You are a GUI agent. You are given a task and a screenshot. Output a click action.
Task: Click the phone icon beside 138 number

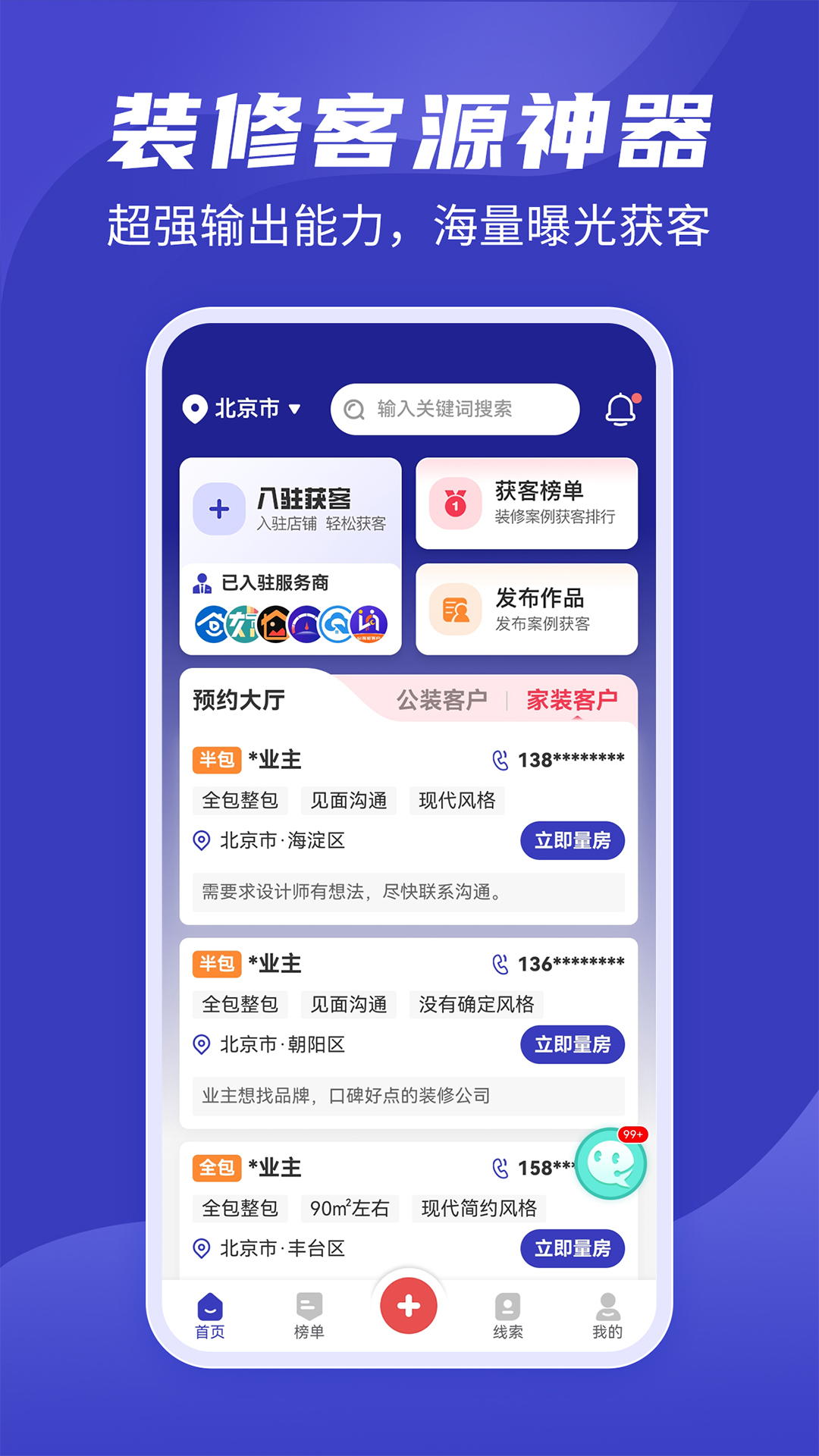(499, 759)
